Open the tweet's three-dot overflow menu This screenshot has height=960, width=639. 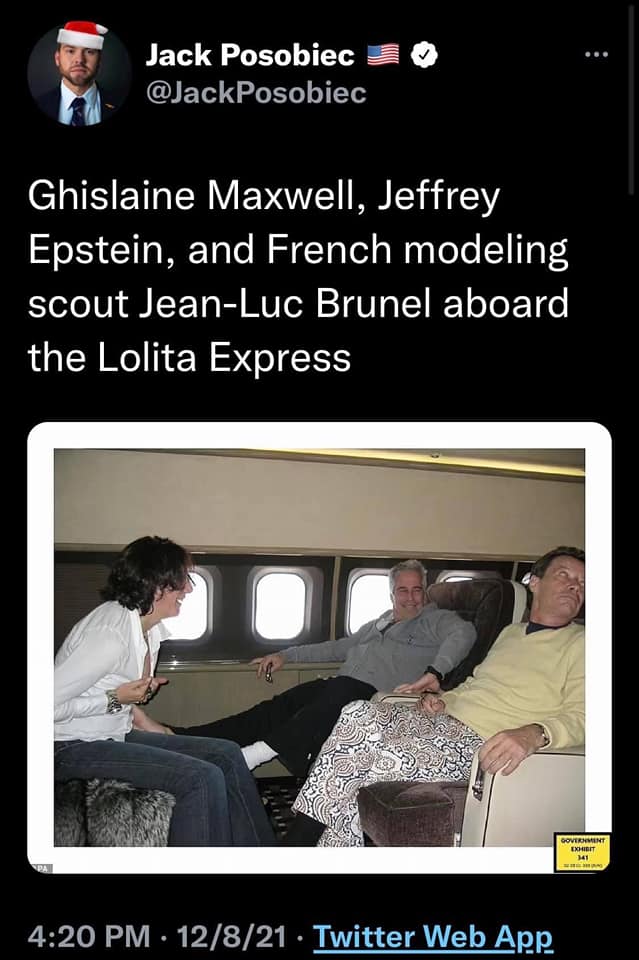[x=598, y=54]
